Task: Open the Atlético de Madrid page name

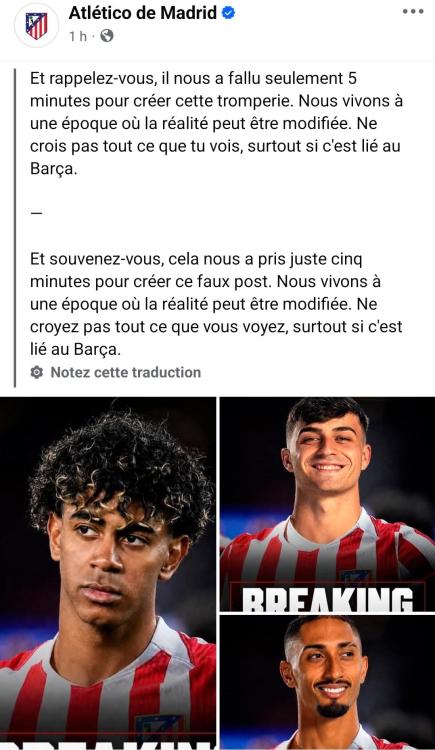Action: (143, 13)
